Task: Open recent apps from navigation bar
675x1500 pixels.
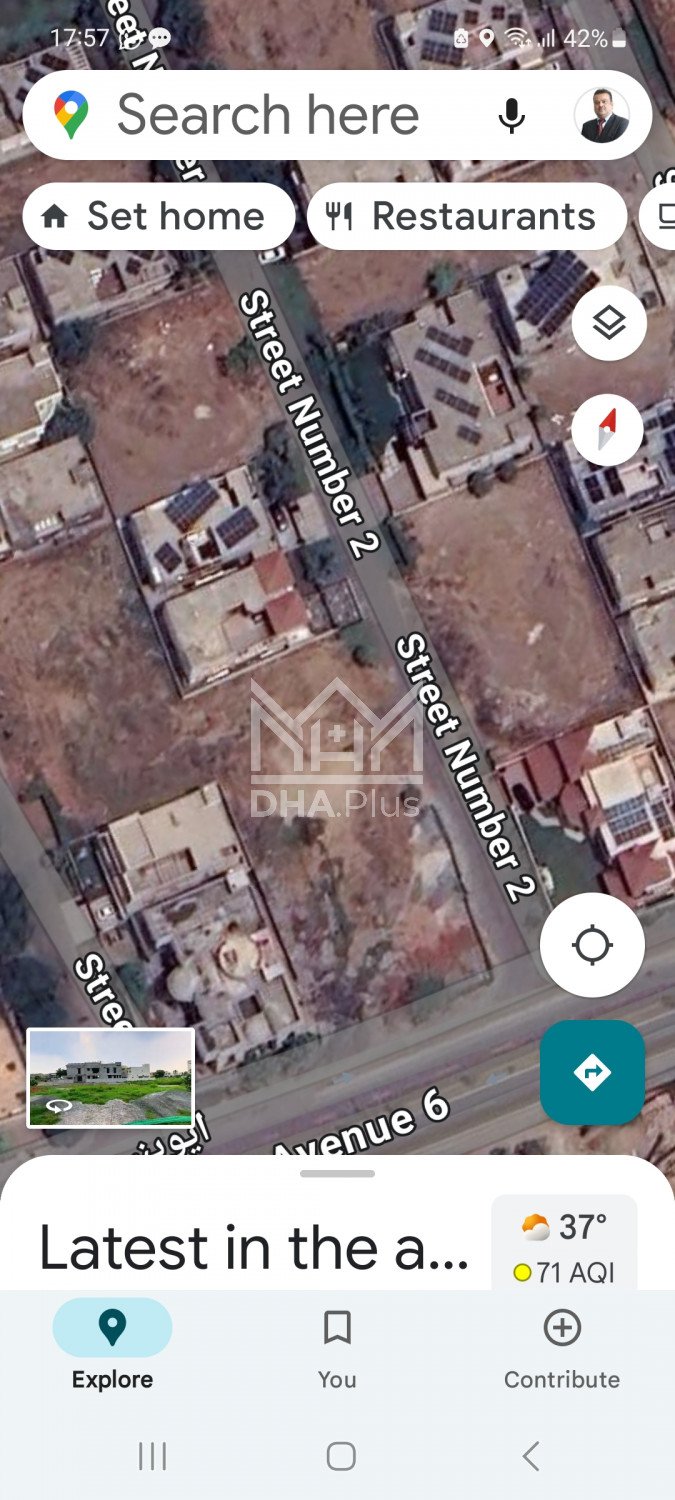Action: pyautogui.click(x=152, y=1456)
